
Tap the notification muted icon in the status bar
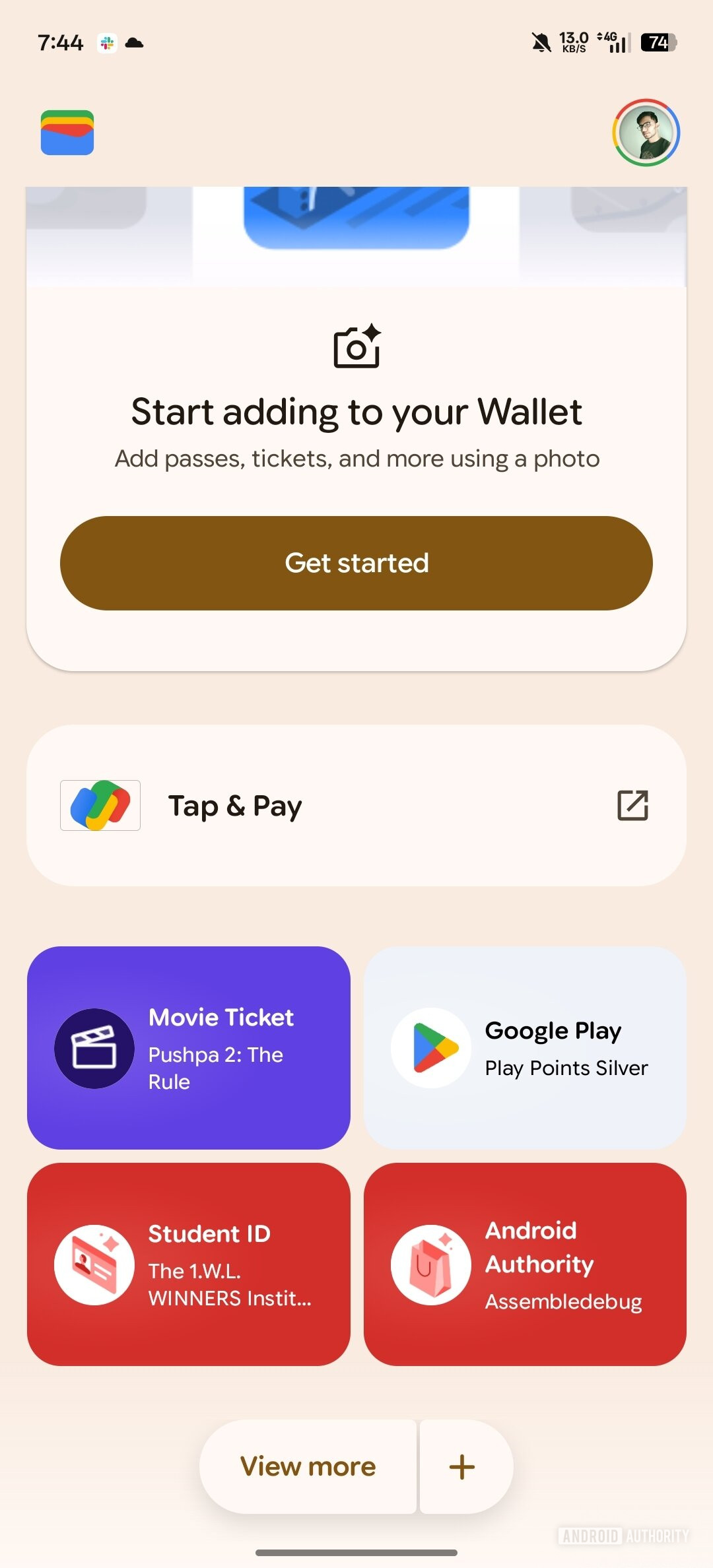(541, 42)
